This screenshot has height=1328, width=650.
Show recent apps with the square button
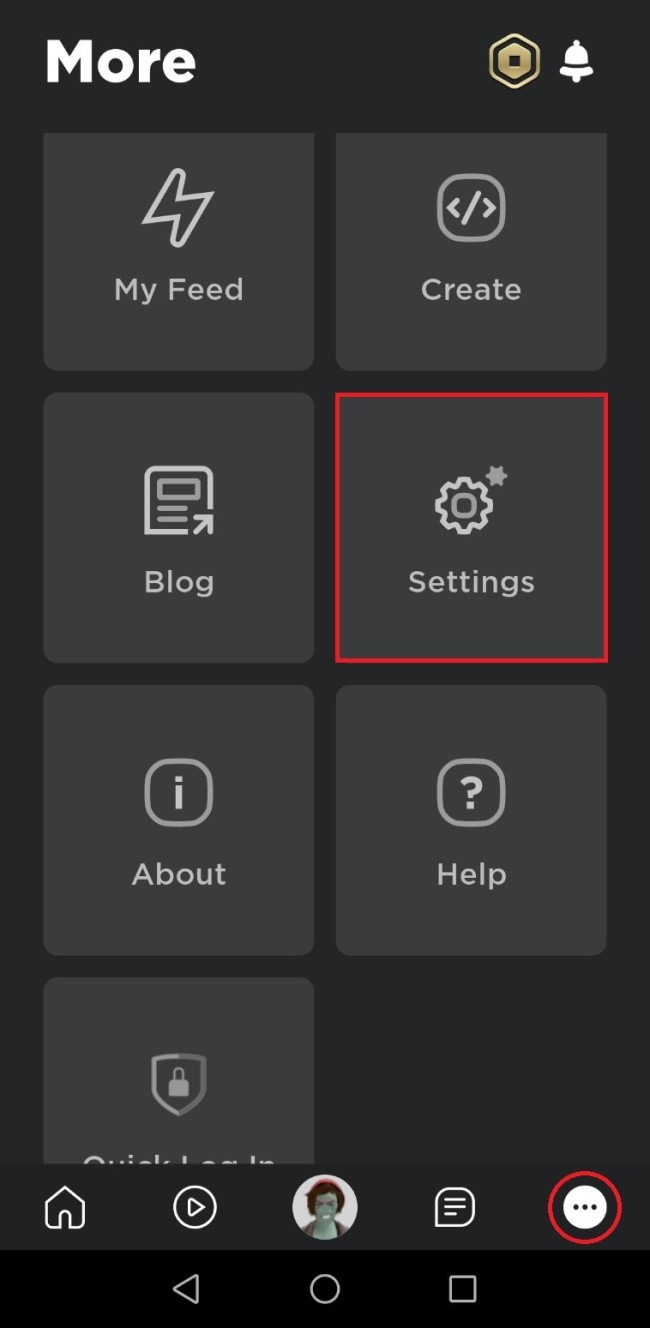pos(463,1289)
